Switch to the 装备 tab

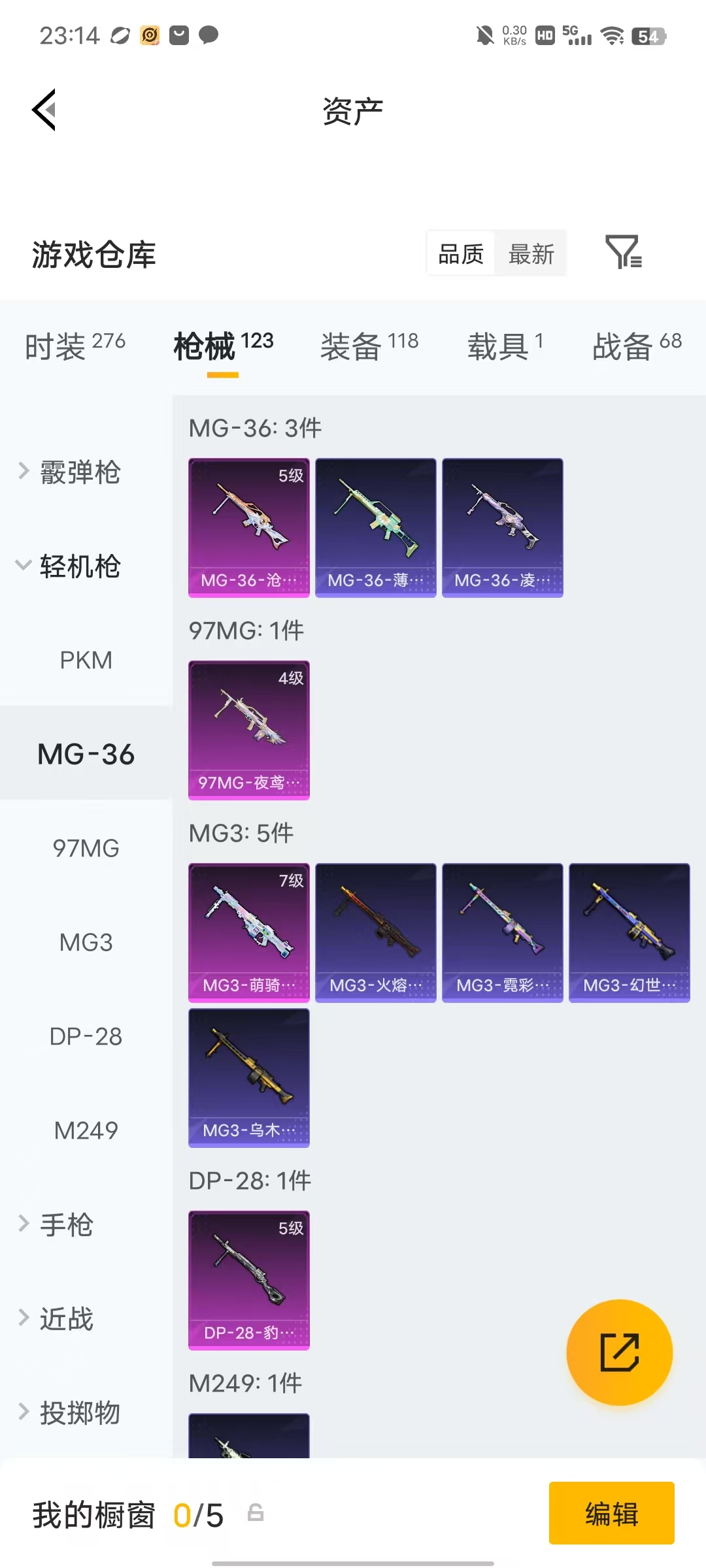pos(369,346)
